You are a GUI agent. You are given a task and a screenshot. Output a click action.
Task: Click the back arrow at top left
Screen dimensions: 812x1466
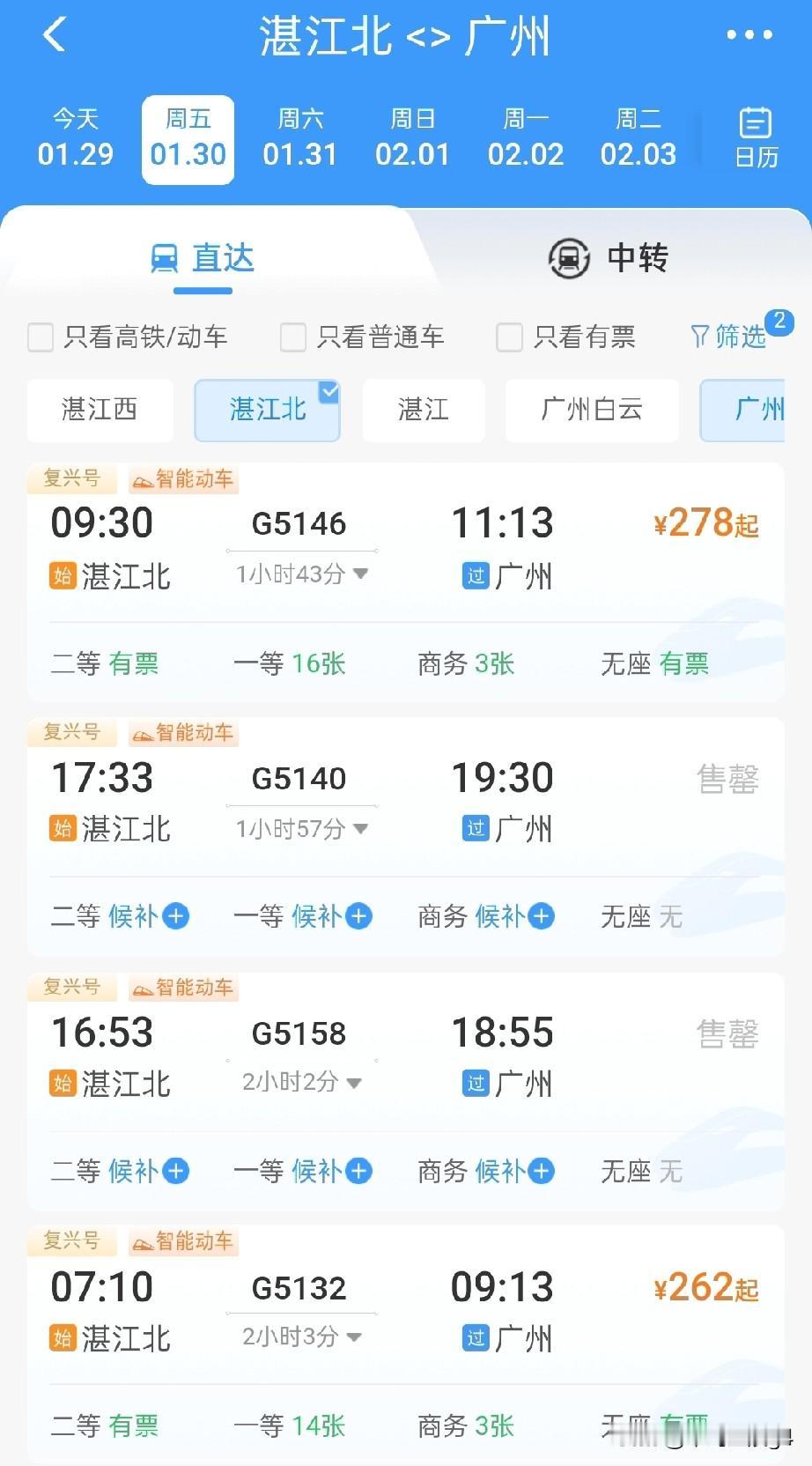[55, 35]
